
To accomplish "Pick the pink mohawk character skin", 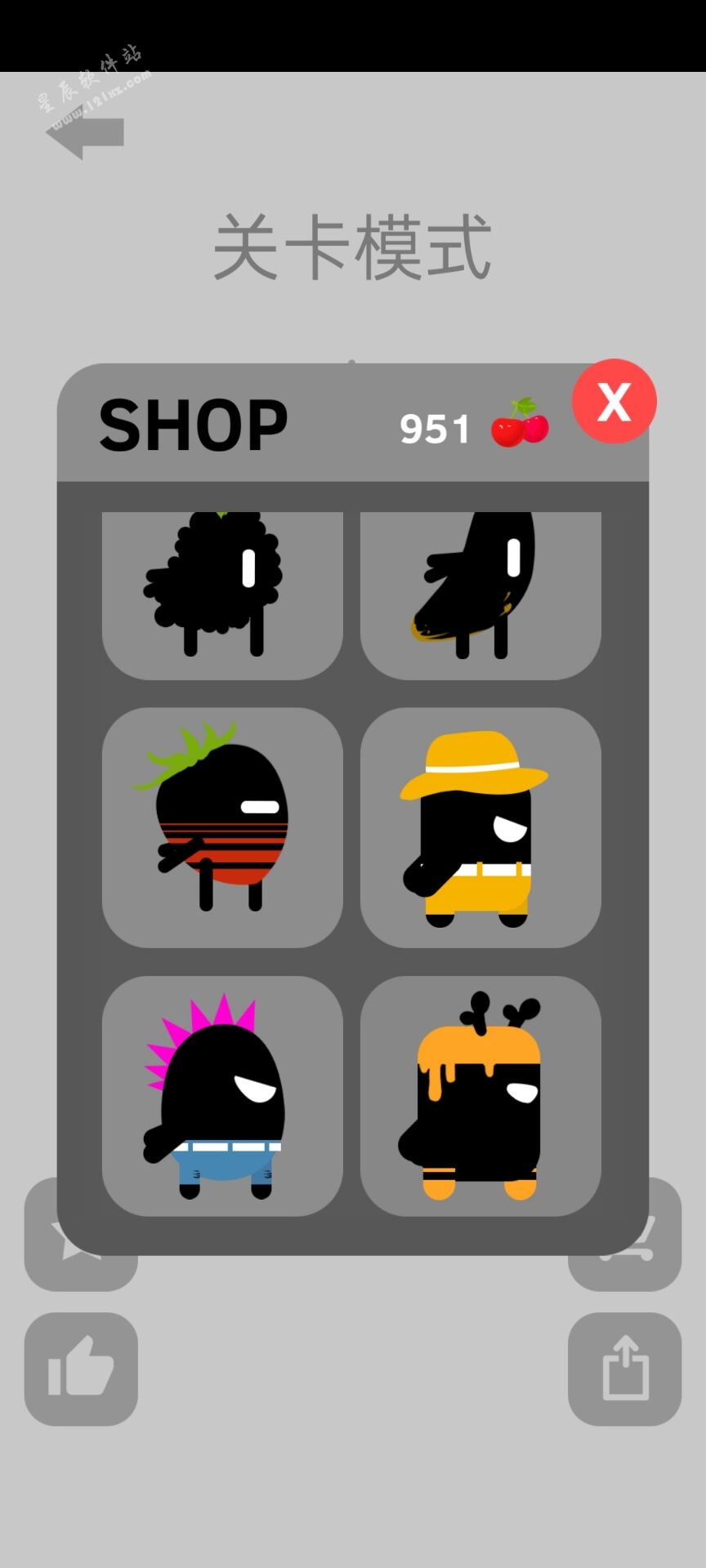I will pyautogui.click(x=222, y=1095).
